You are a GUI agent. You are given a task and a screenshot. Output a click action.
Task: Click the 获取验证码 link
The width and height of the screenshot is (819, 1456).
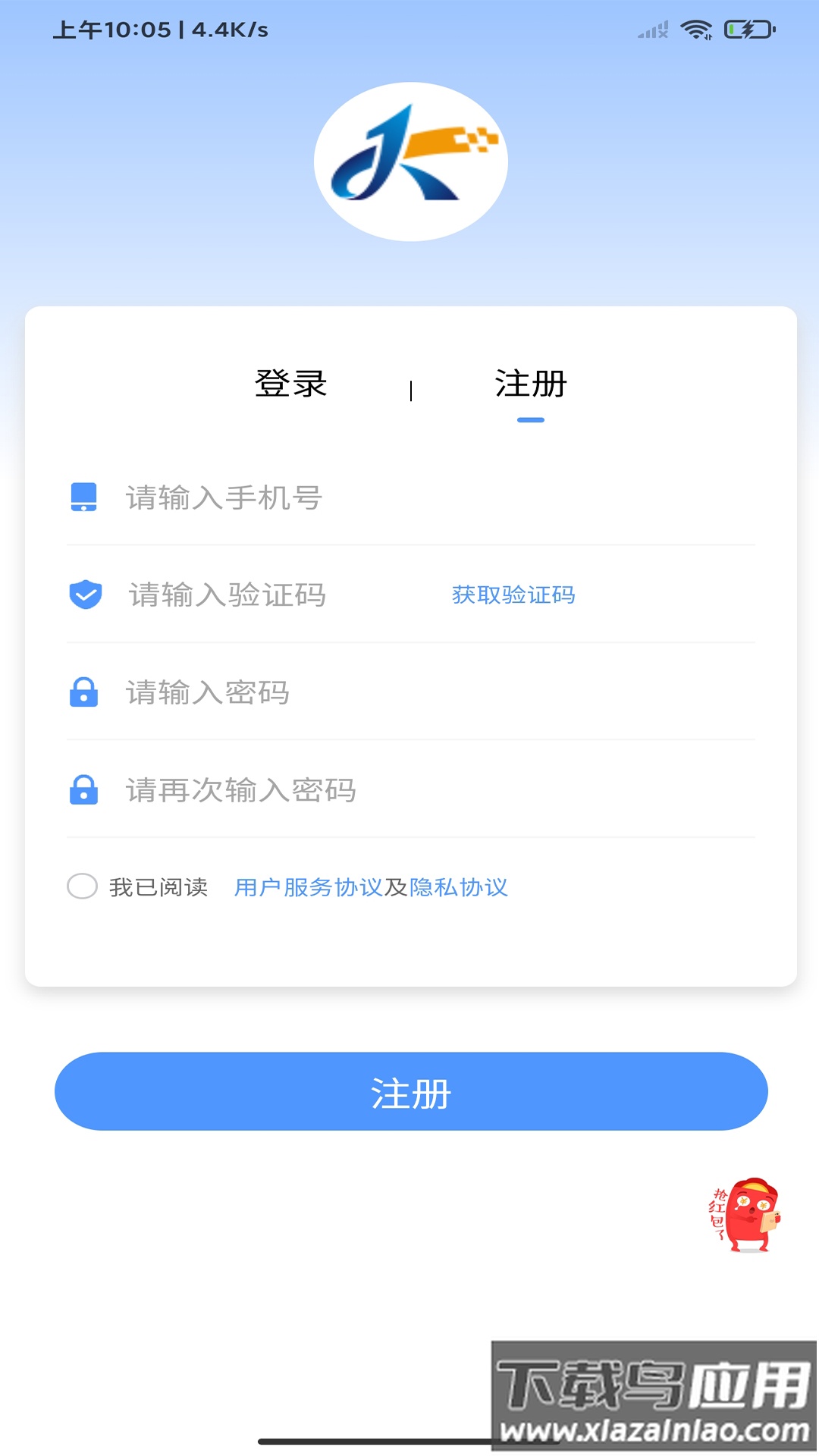(513, 596)
